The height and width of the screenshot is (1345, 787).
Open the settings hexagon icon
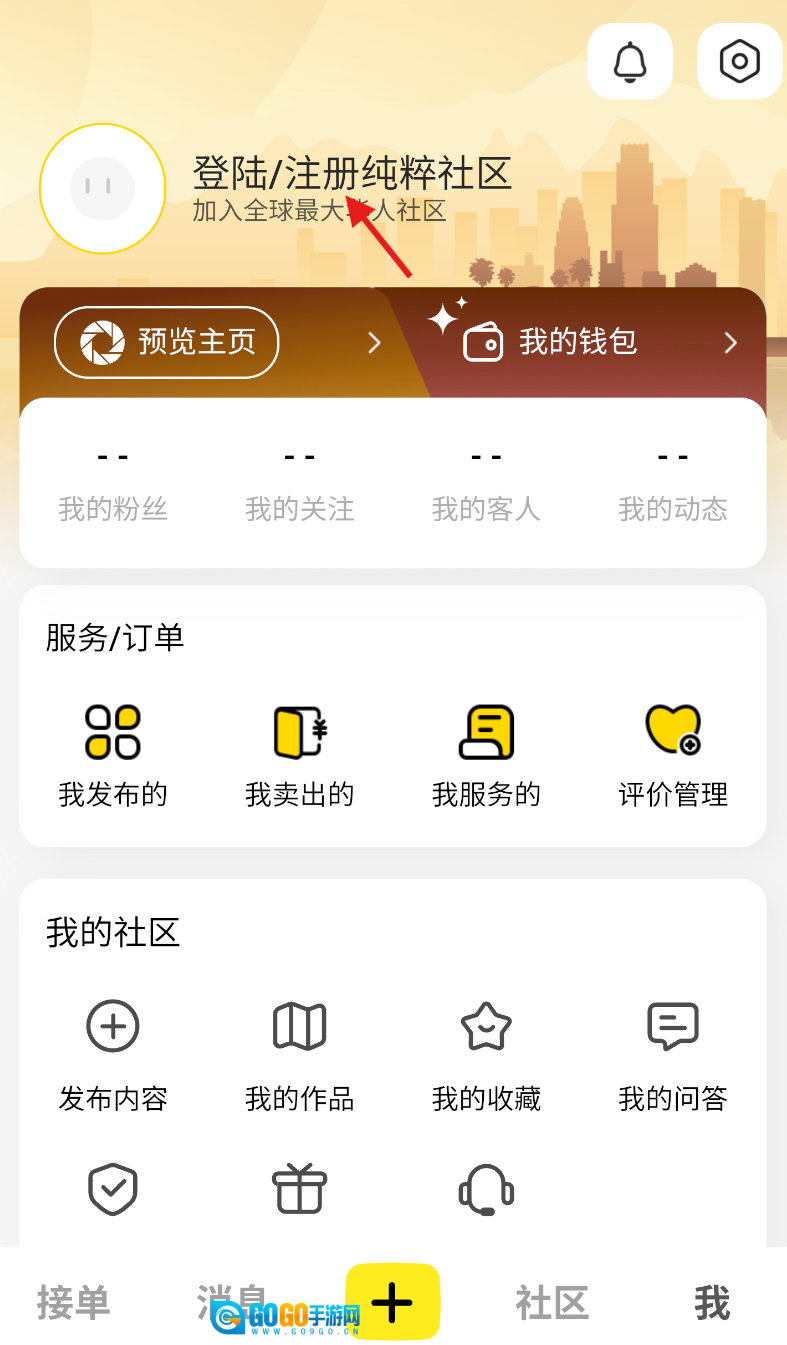click(739, 62)
